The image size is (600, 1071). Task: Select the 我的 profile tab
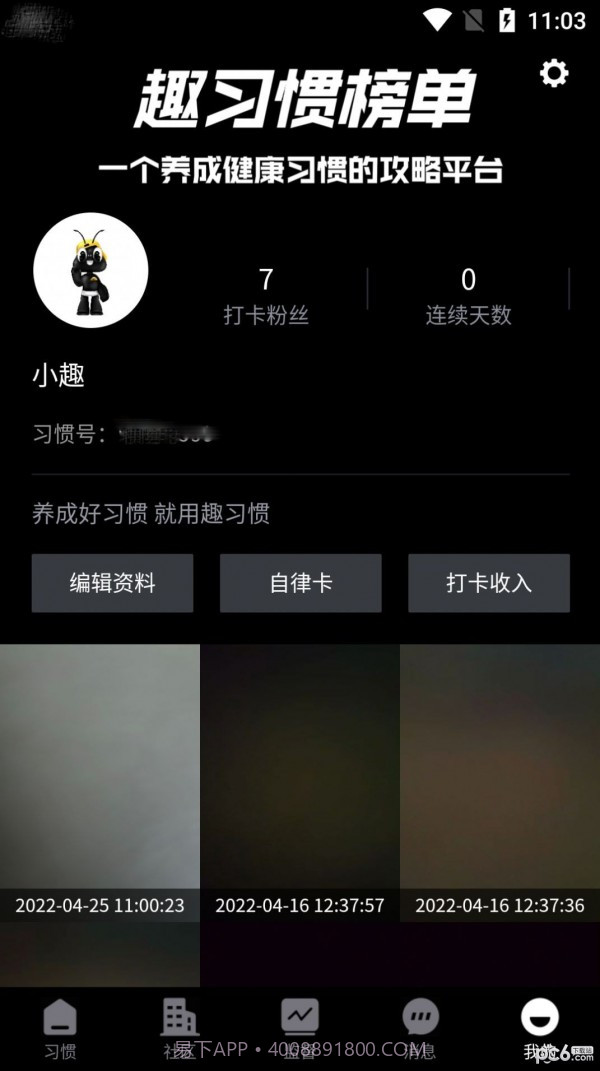click(540, 1028)
